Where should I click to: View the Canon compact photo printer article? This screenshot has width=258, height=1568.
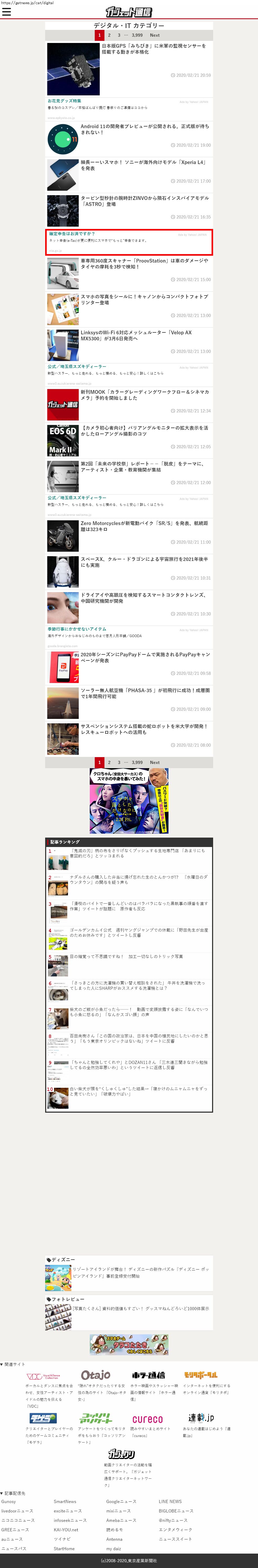(145, 299)
